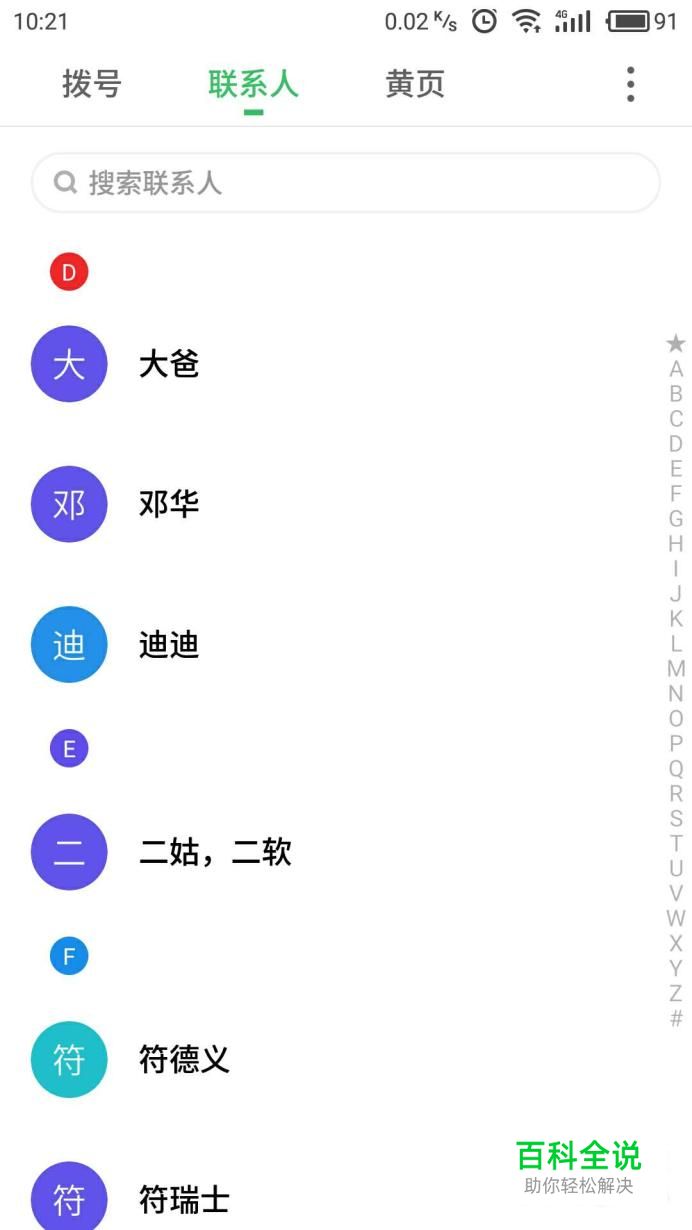The width and height of the screenshot is (692, 1230).
Task: Switch to the 拨号 tab
Action: point(92,85)
